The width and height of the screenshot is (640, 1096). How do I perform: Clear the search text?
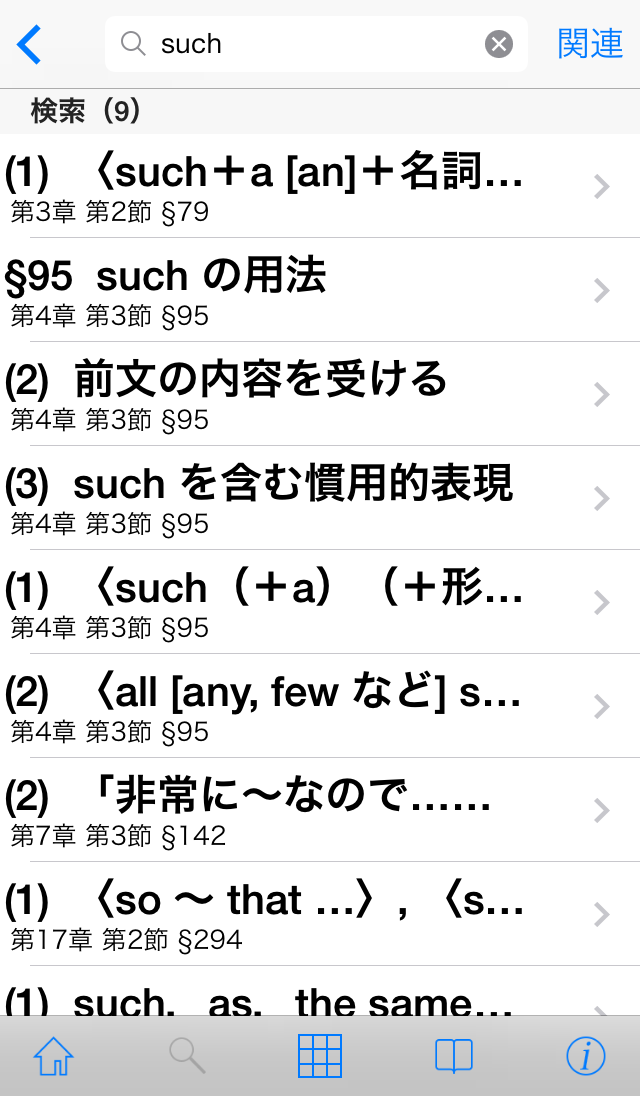[499, 44]
